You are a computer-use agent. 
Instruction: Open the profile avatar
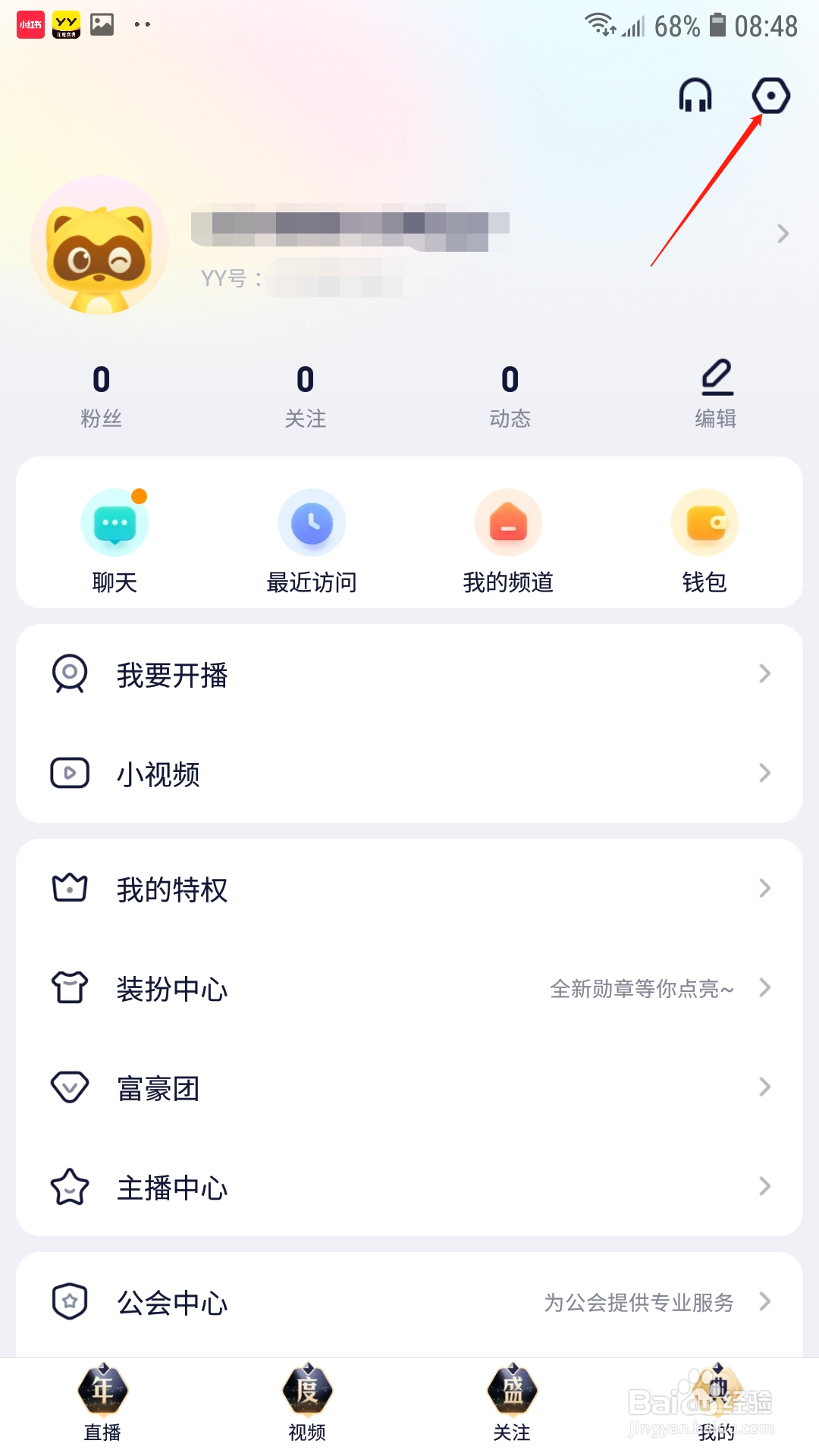(x=99, y=245)
